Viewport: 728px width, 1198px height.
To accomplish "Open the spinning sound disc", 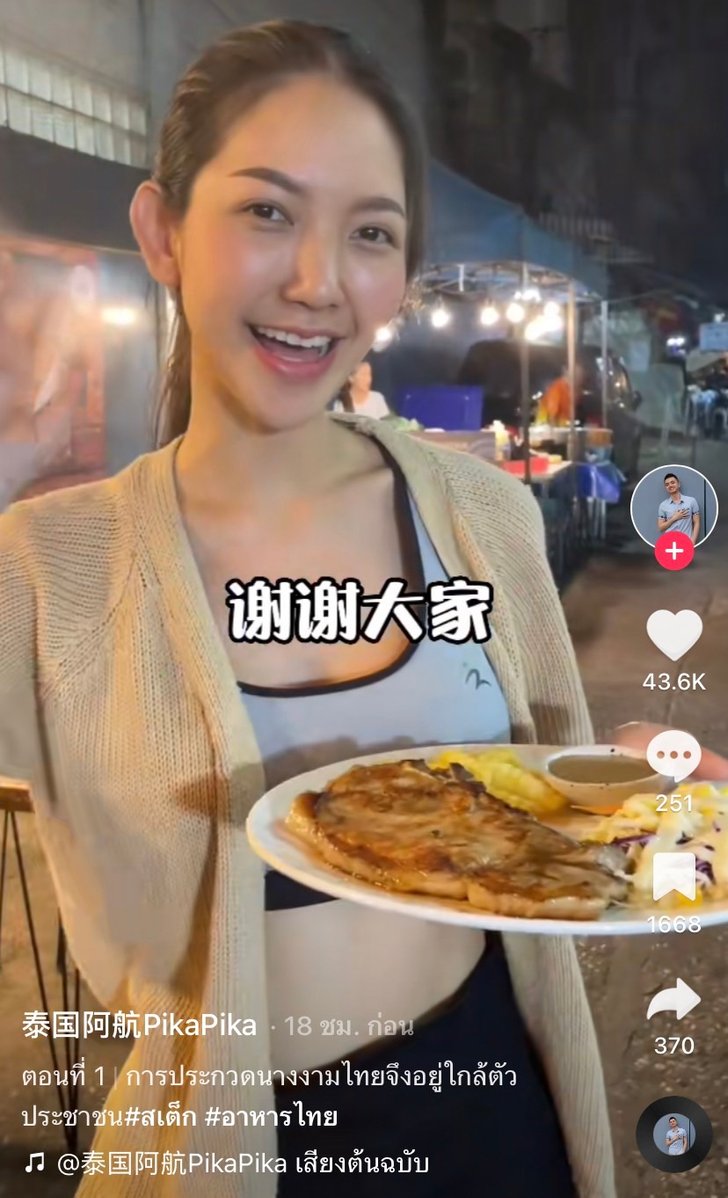I will tap(674, 1134).
